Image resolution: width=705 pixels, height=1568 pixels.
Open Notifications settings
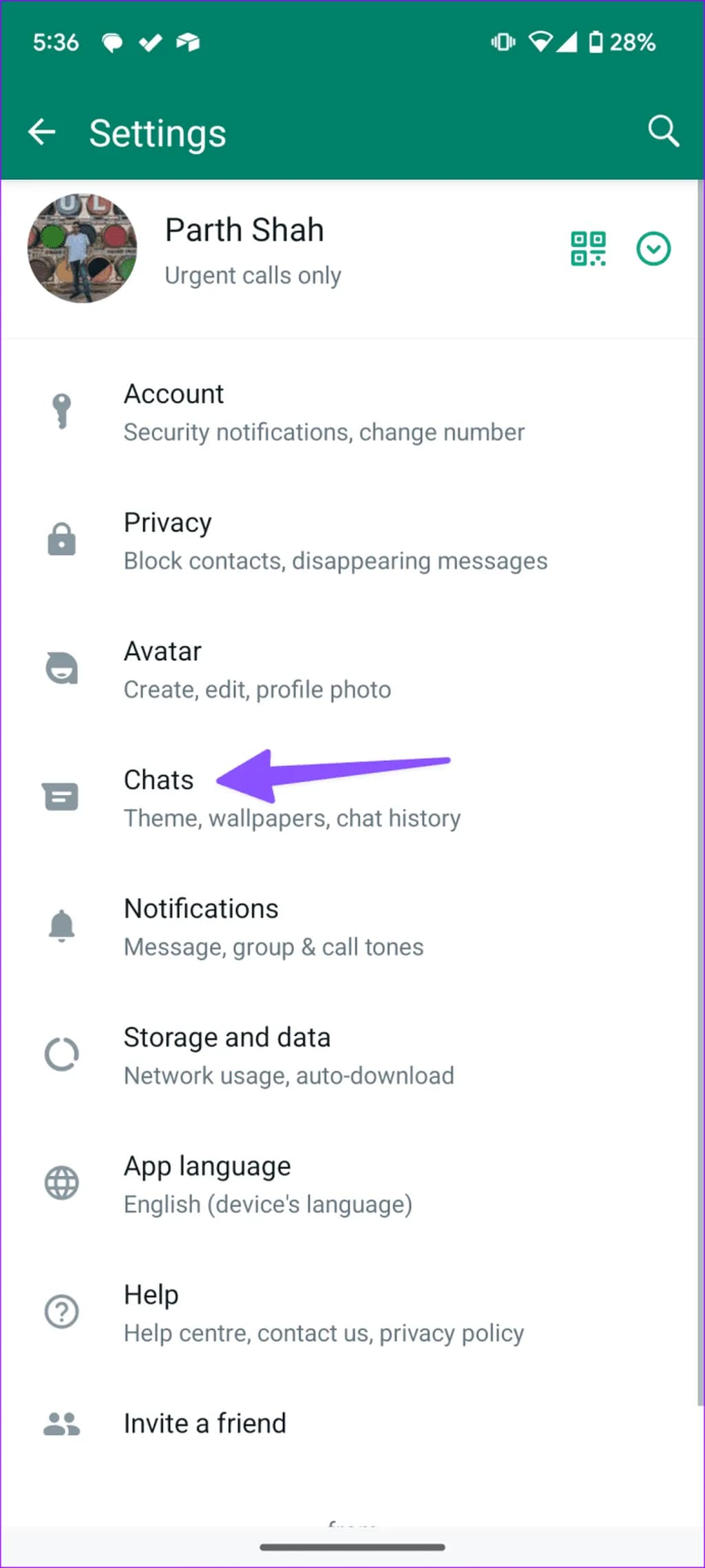click(273, 927)
